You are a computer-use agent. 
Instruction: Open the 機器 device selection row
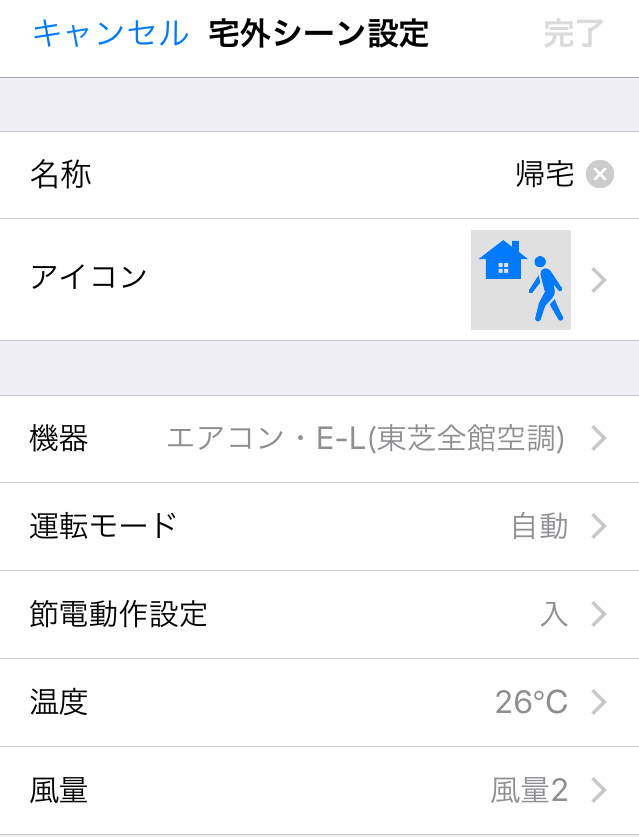point(319,439)
